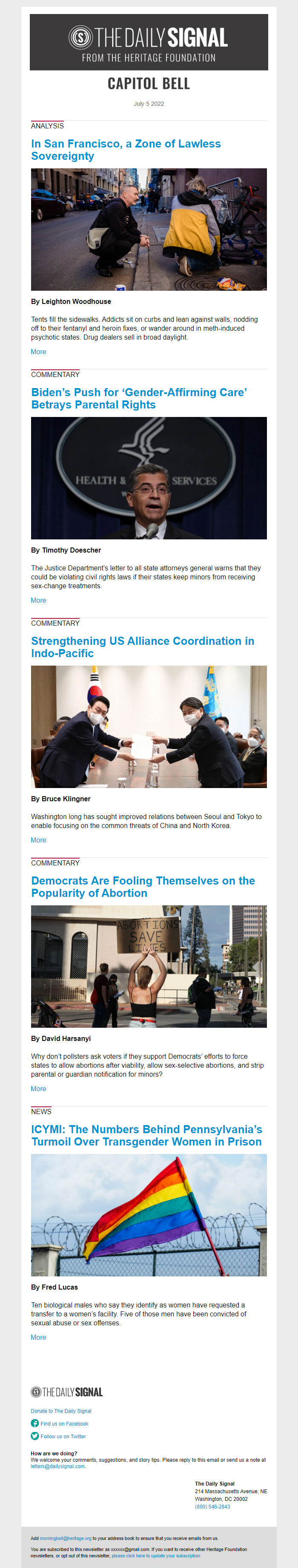The height and width of the screenshot is (1568, 298).
Task: Open the San Francisco street photo
Action: tap(149, 229)
